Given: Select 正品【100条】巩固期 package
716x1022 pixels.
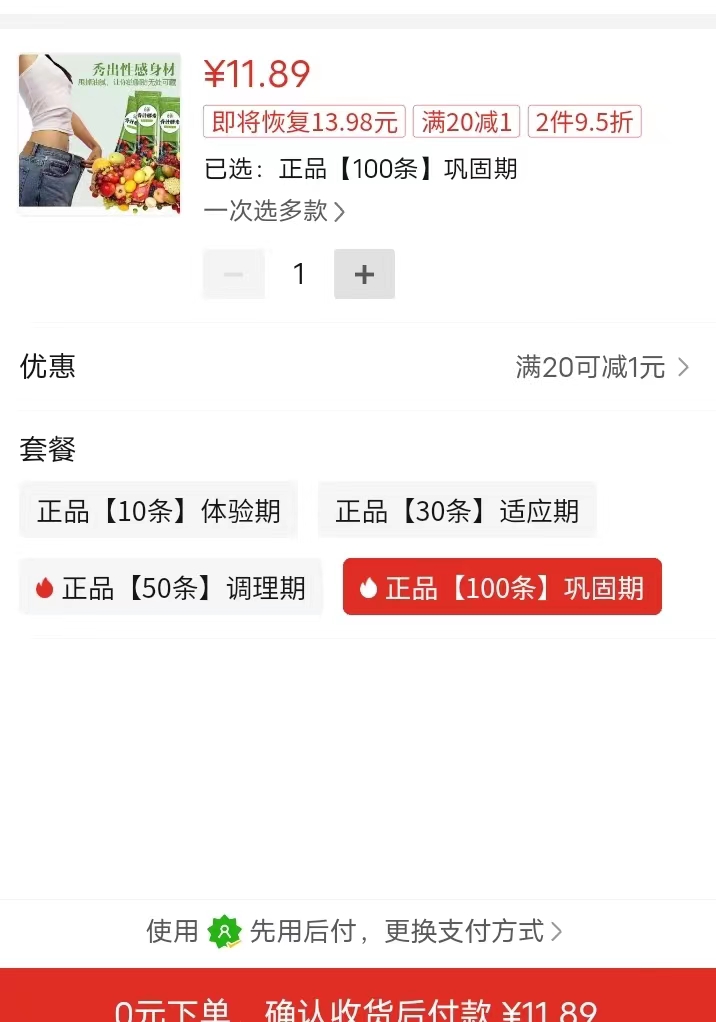Looking at the screenshot, I should pyautogui.click(x=502, y=587).
